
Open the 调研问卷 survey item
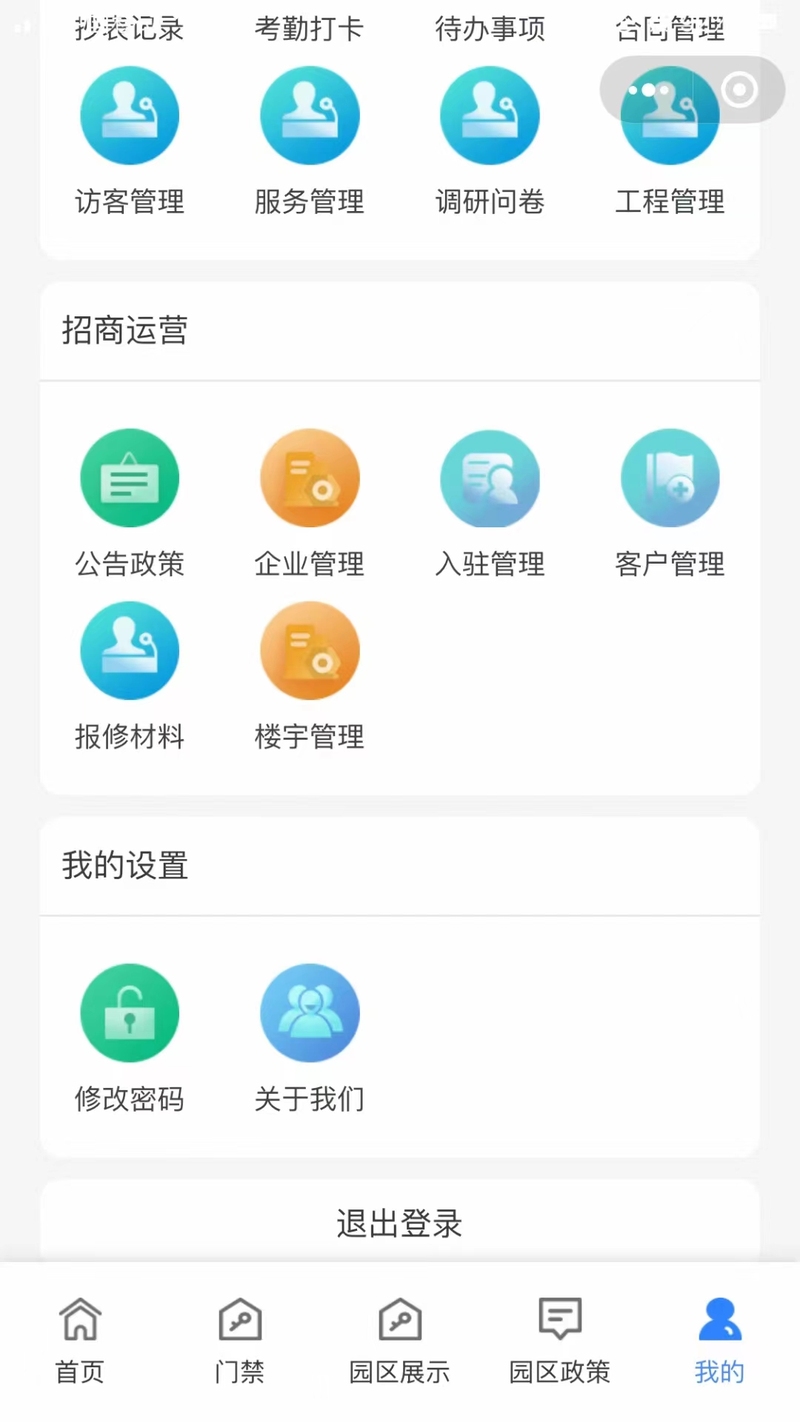click(x=490, y=141)
